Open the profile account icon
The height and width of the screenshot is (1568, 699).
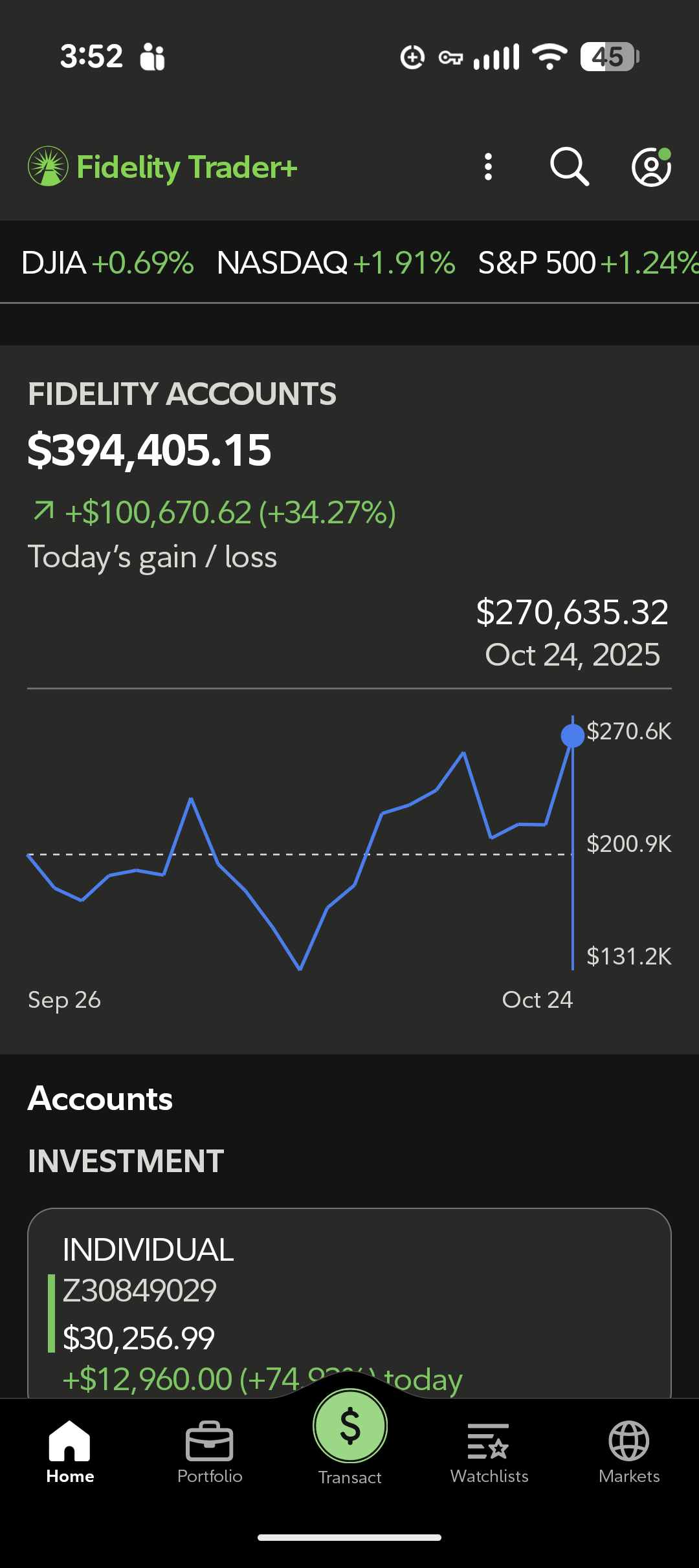pyautogui.click(x=651, y=167)
